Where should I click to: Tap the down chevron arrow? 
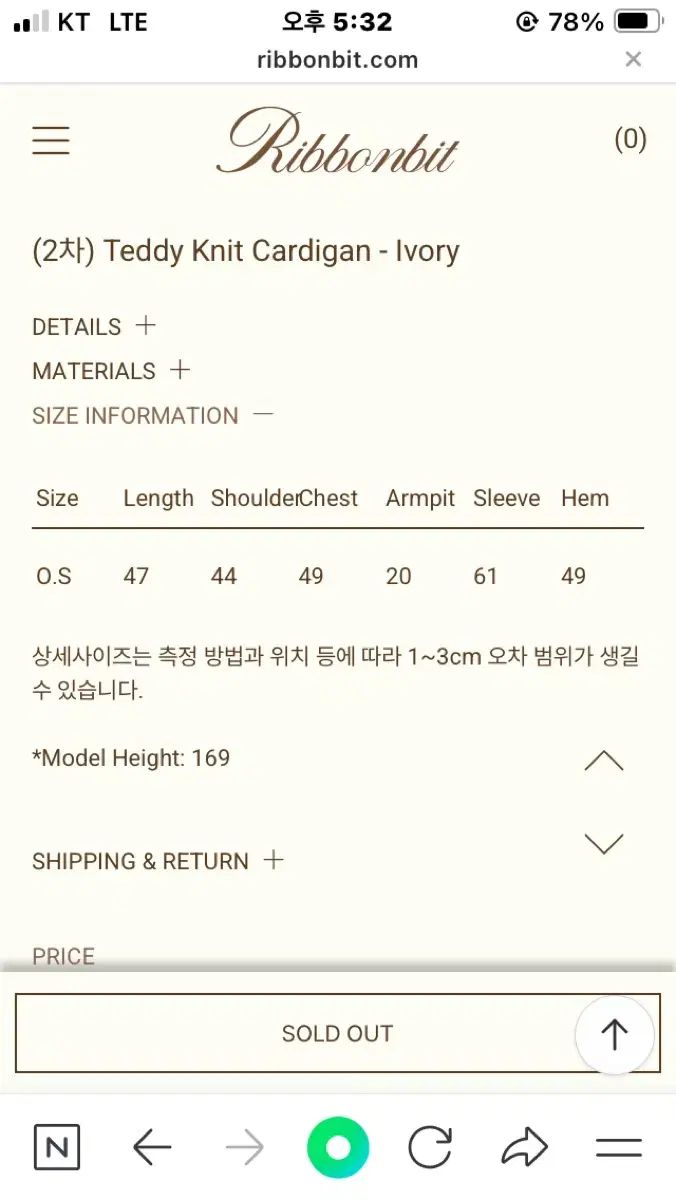coord(603,844)
